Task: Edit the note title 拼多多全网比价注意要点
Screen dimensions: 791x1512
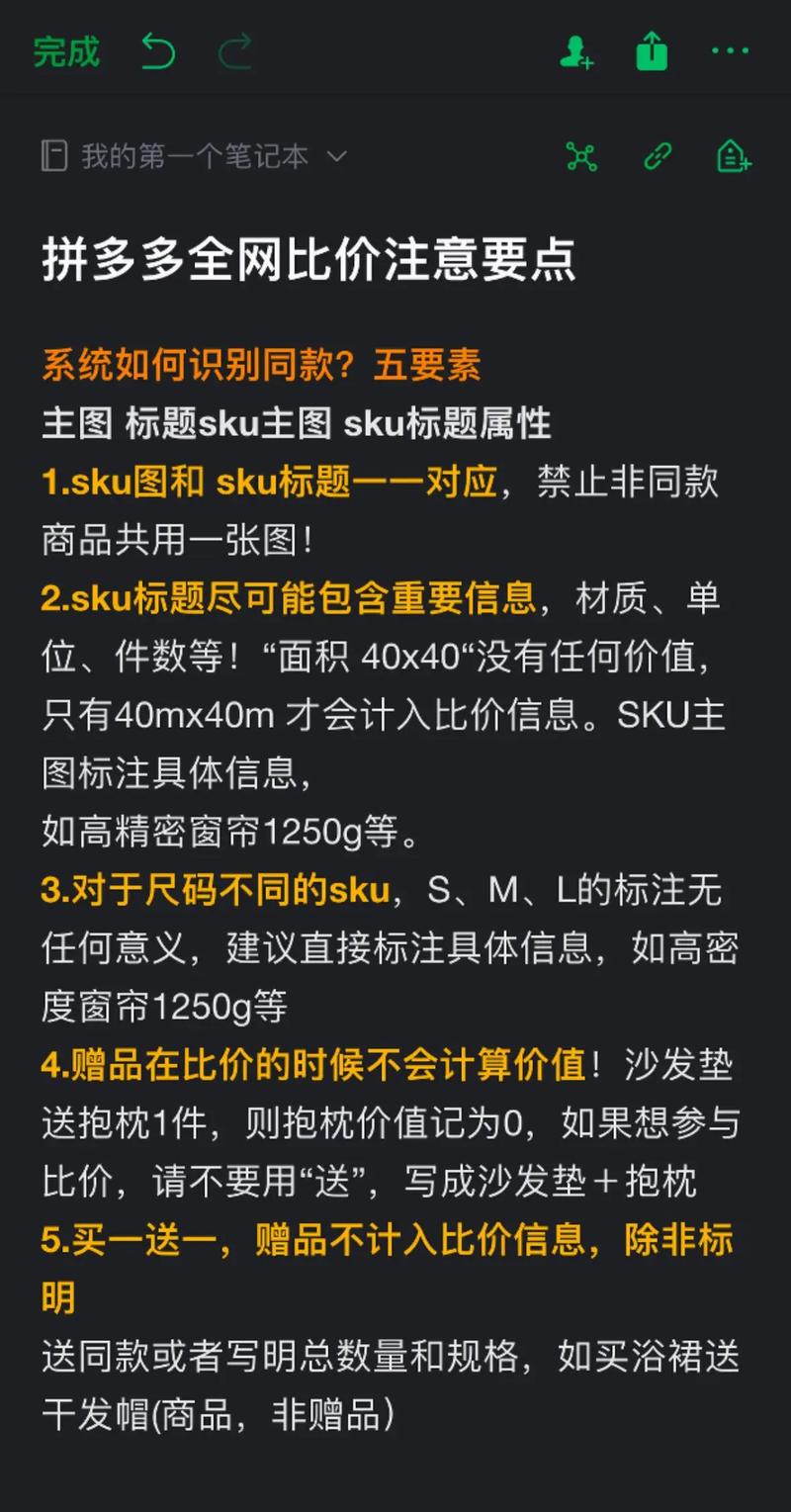Action: pos(308,261)
